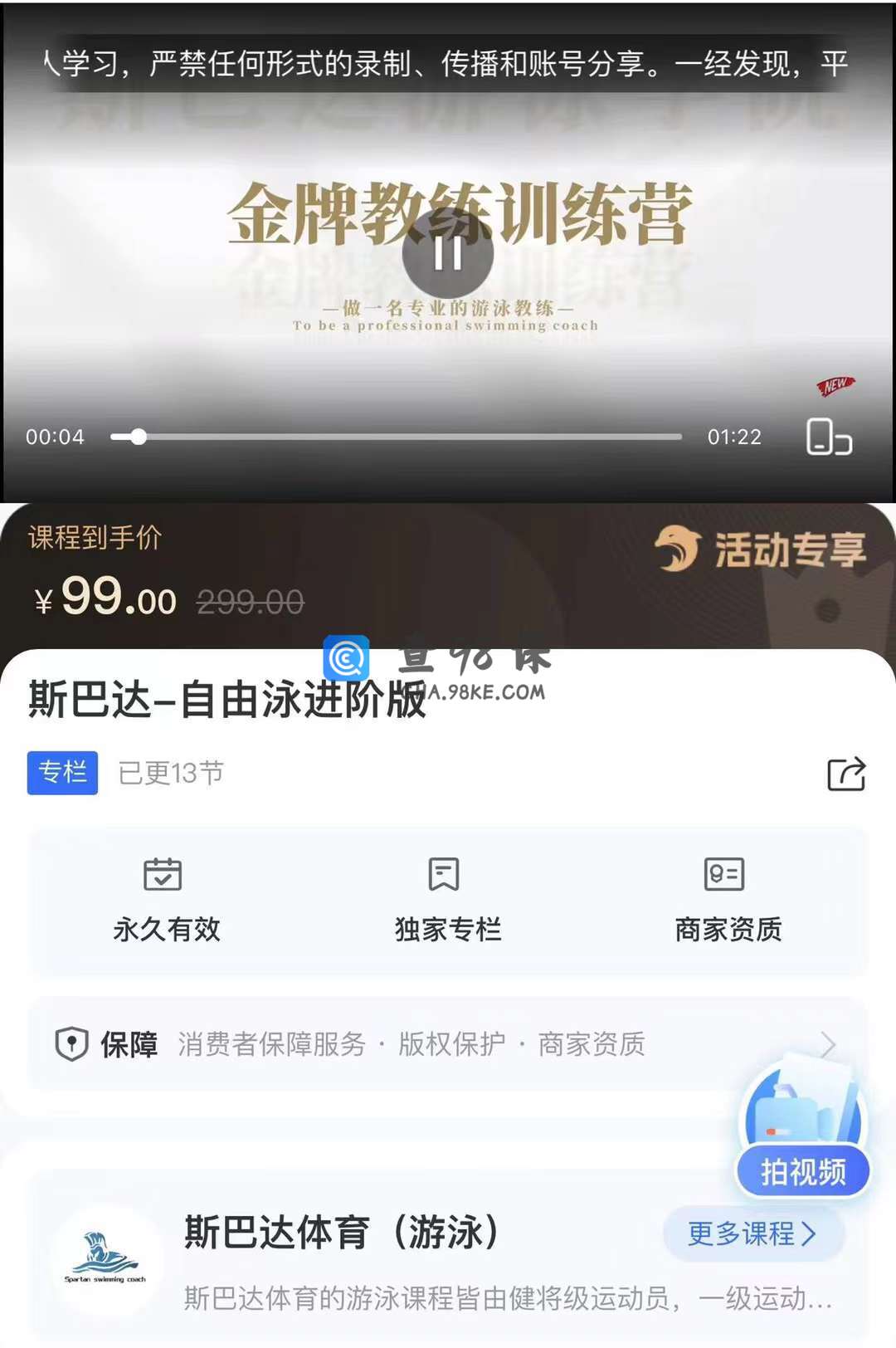Screen dimensions: 896x1348
Task: Open 更多课程 from 斯巴达体育
Action: click(x=752, y=1233)
